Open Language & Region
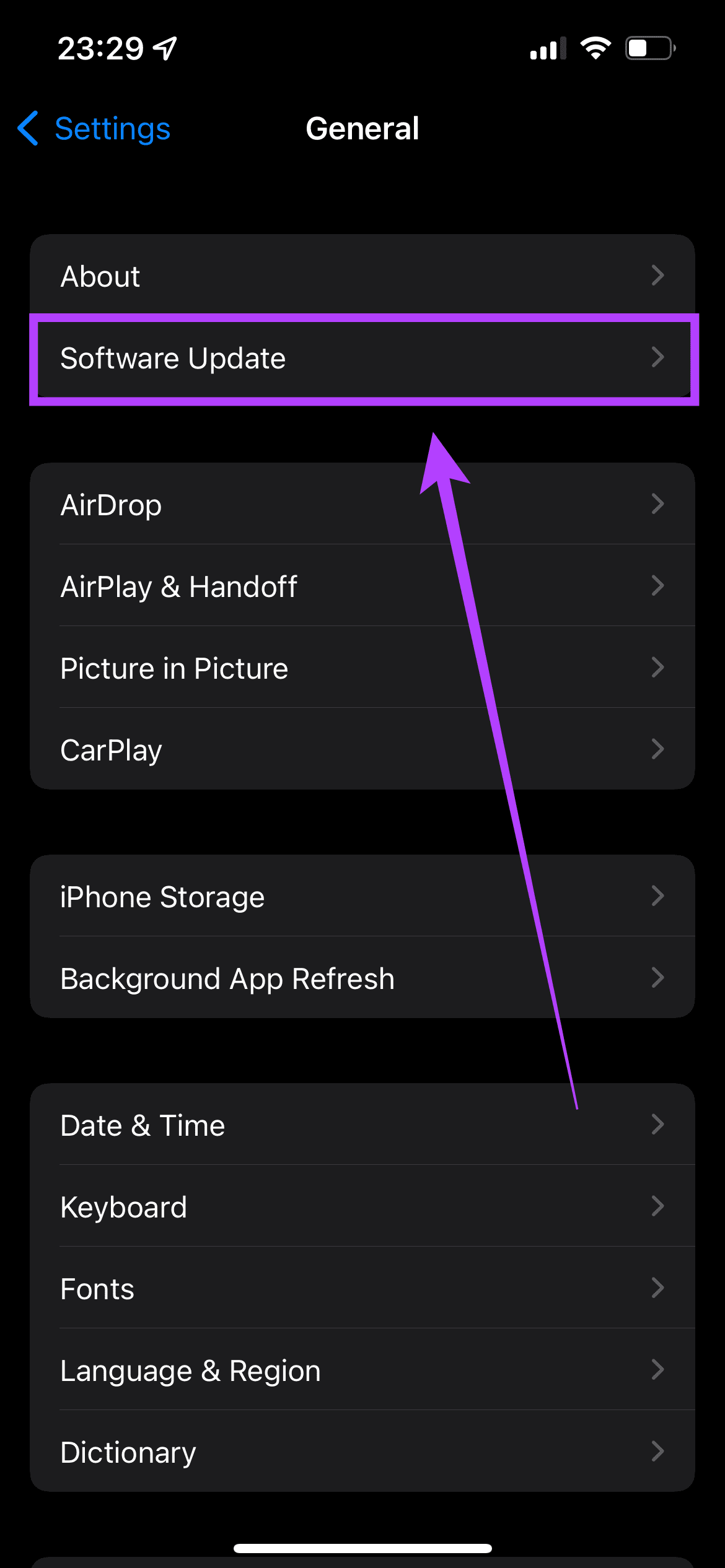725x1568 pixels. point(362,1370)
